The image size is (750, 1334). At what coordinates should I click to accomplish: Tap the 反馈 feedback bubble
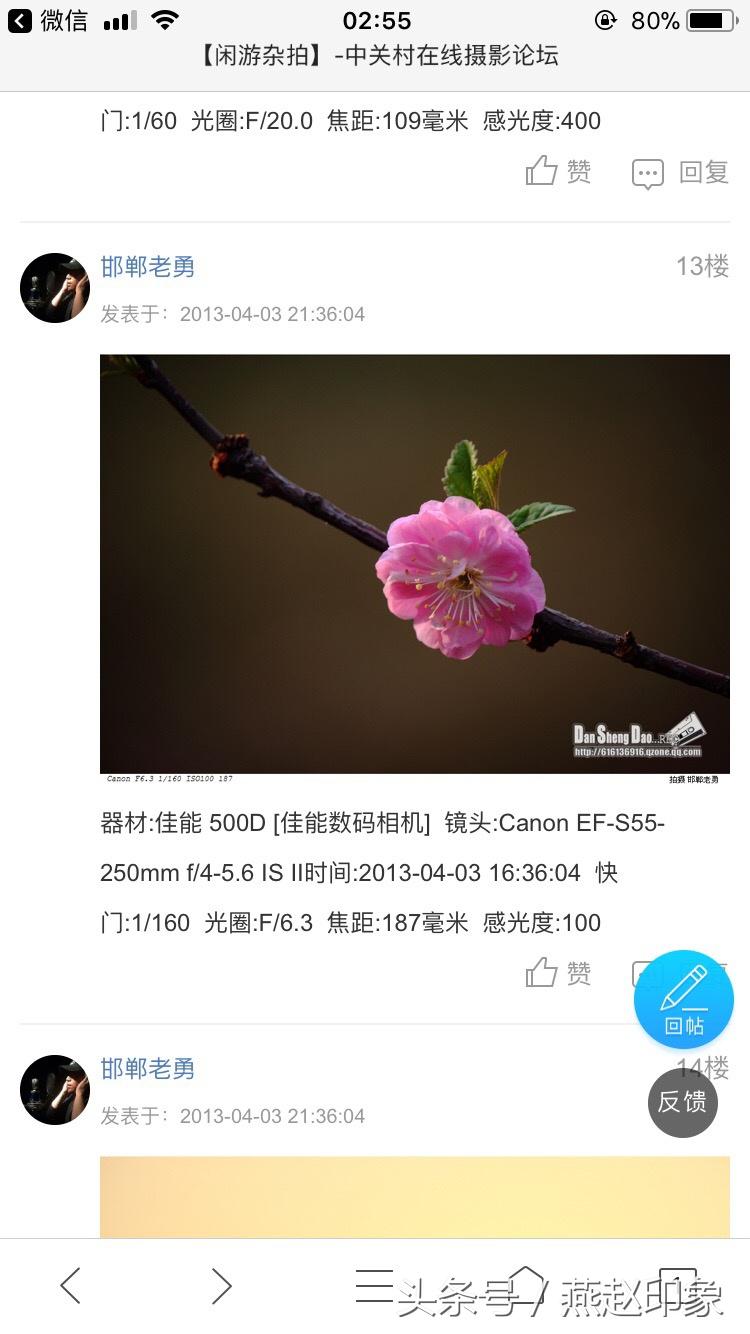point(683,1102)
